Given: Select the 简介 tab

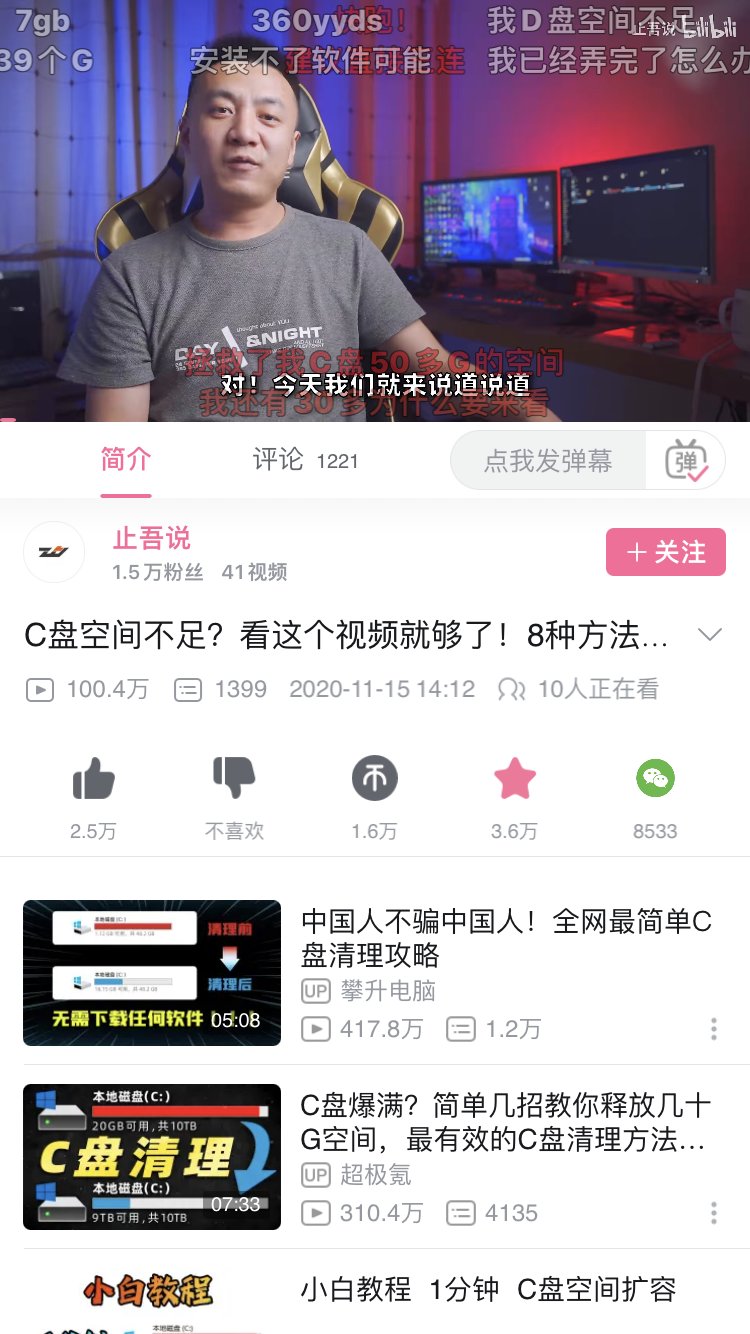Looking at the screenshot, I should pyautogui.click(x=126, y=460).
